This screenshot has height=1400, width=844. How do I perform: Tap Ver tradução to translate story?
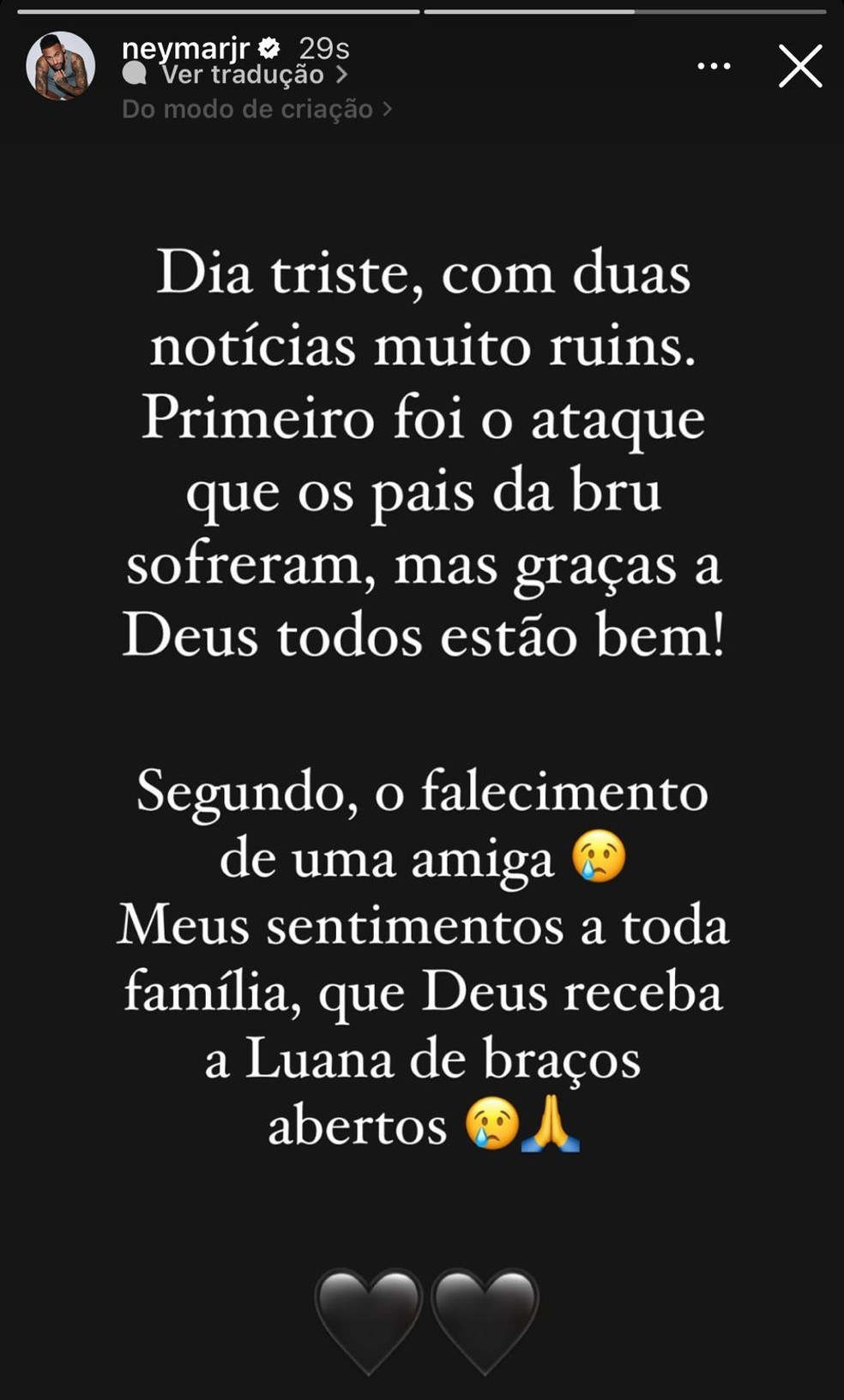[x=242, y=75]
